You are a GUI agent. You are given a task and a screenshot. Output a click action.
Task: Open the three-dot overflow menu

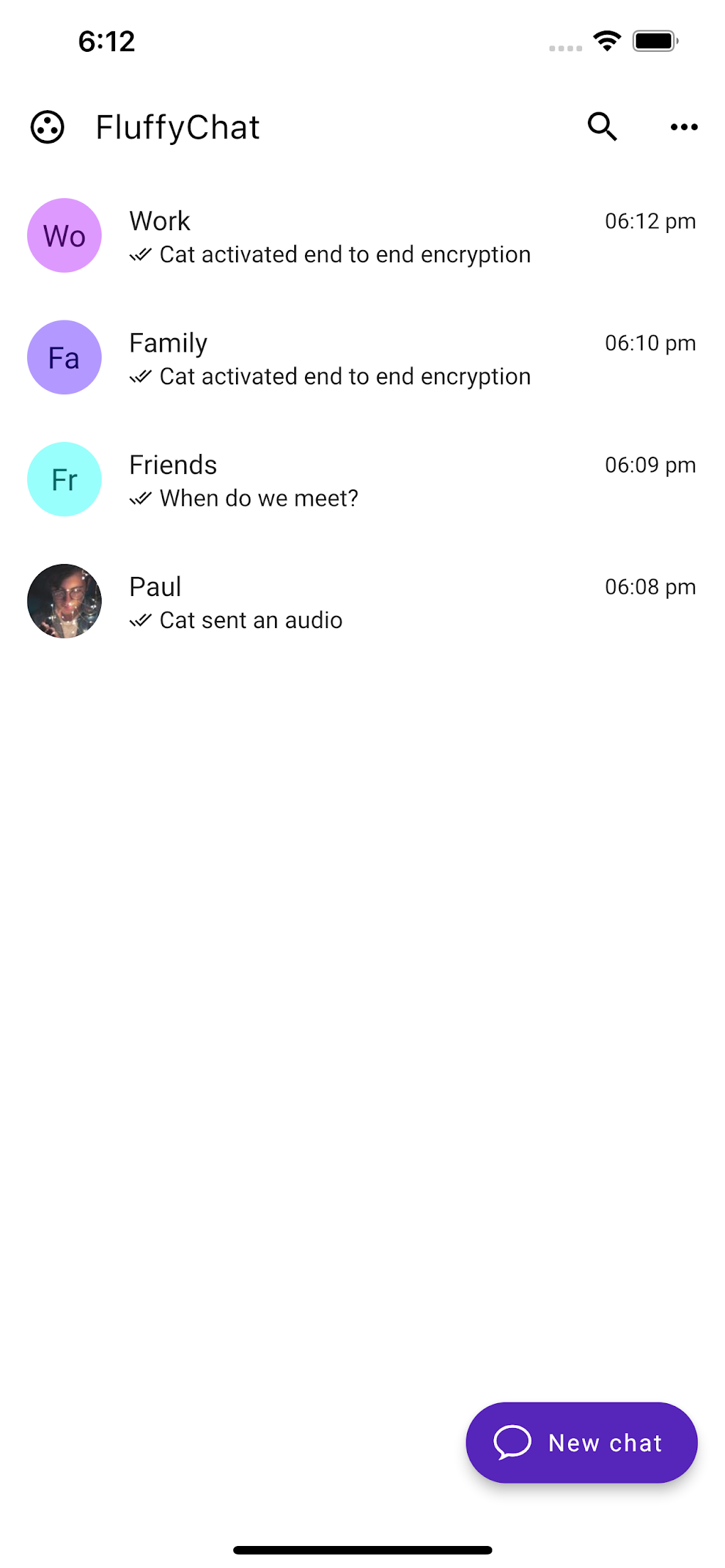coord(683,126)
